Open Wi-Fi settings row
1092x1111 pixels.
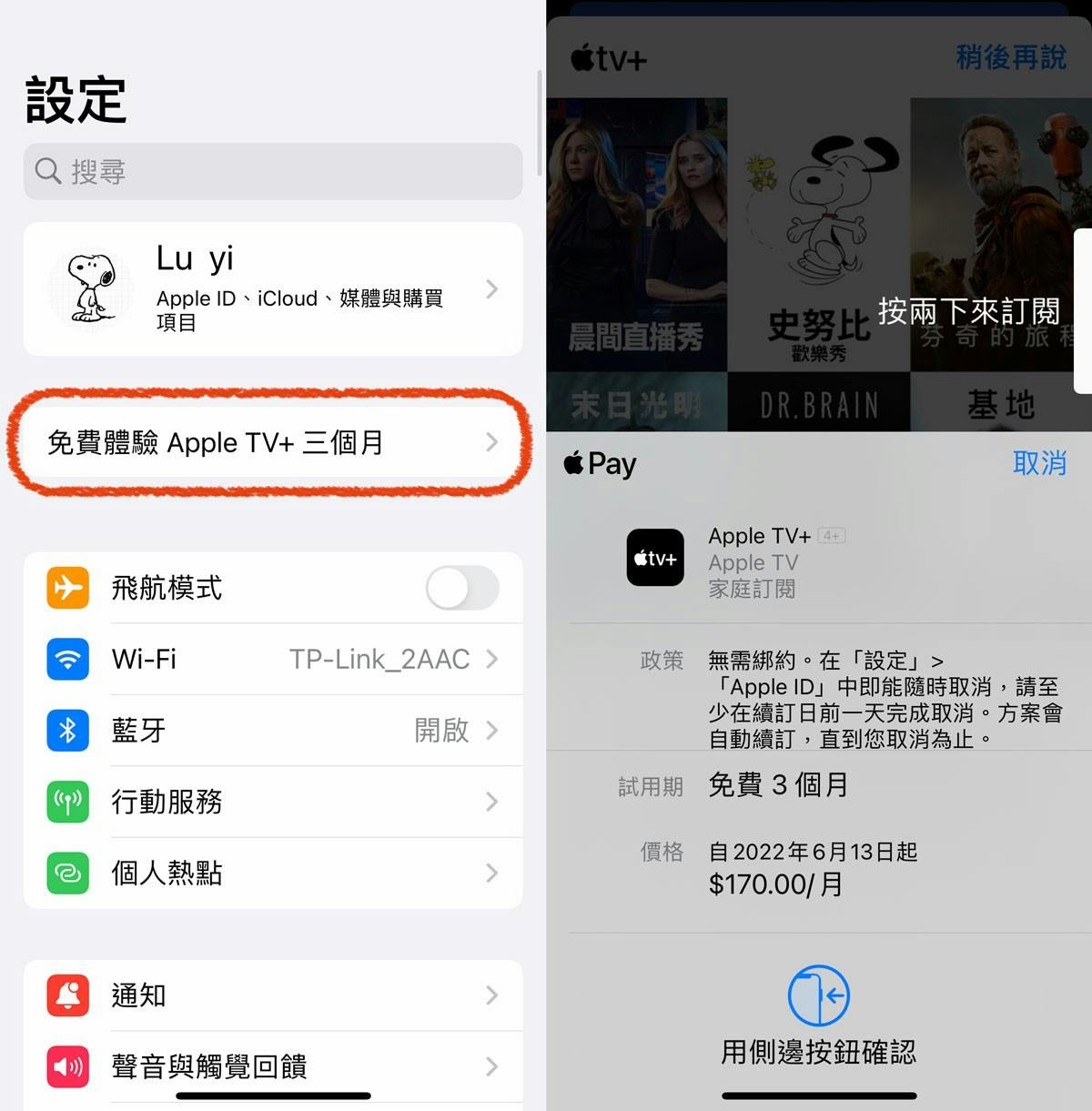(x=273, y=659)
